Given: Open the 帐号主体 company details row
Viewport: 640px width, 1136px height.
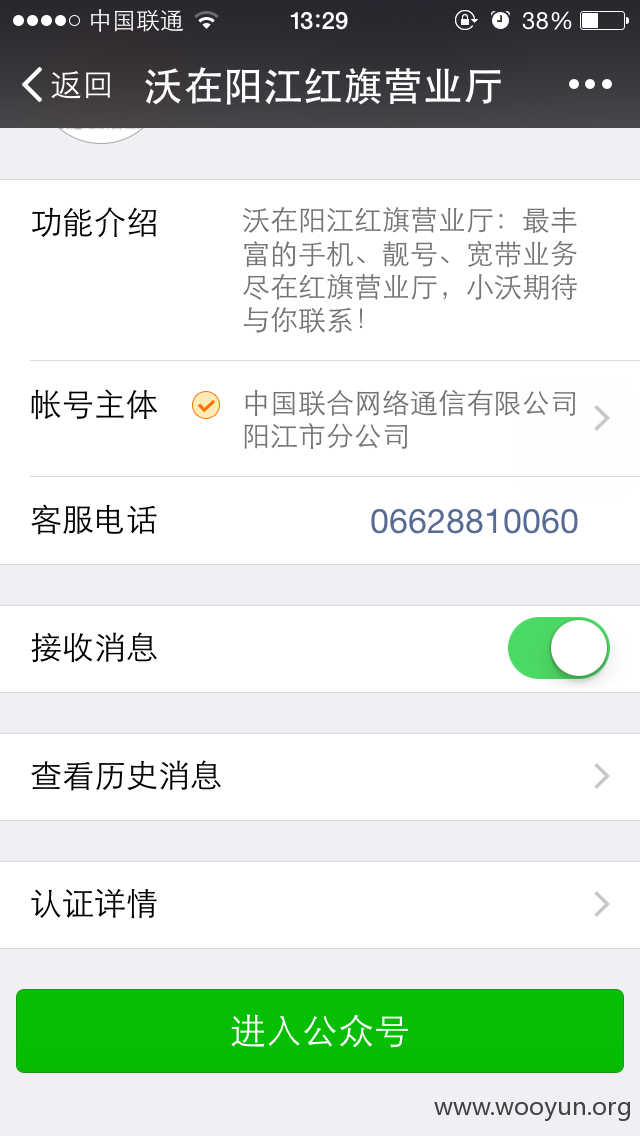Looking at the screenshot, I should click(x=320, y=419).
